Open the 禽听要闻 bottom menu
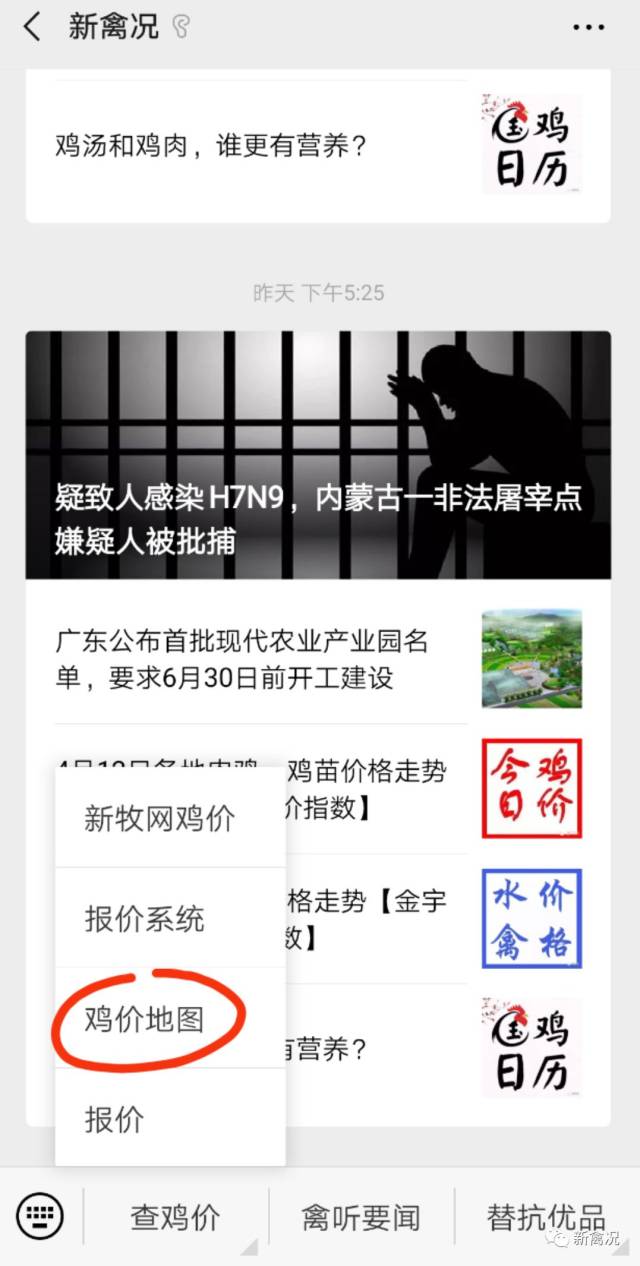This screenshot has height=1266, width=640. pos(361,1217)
